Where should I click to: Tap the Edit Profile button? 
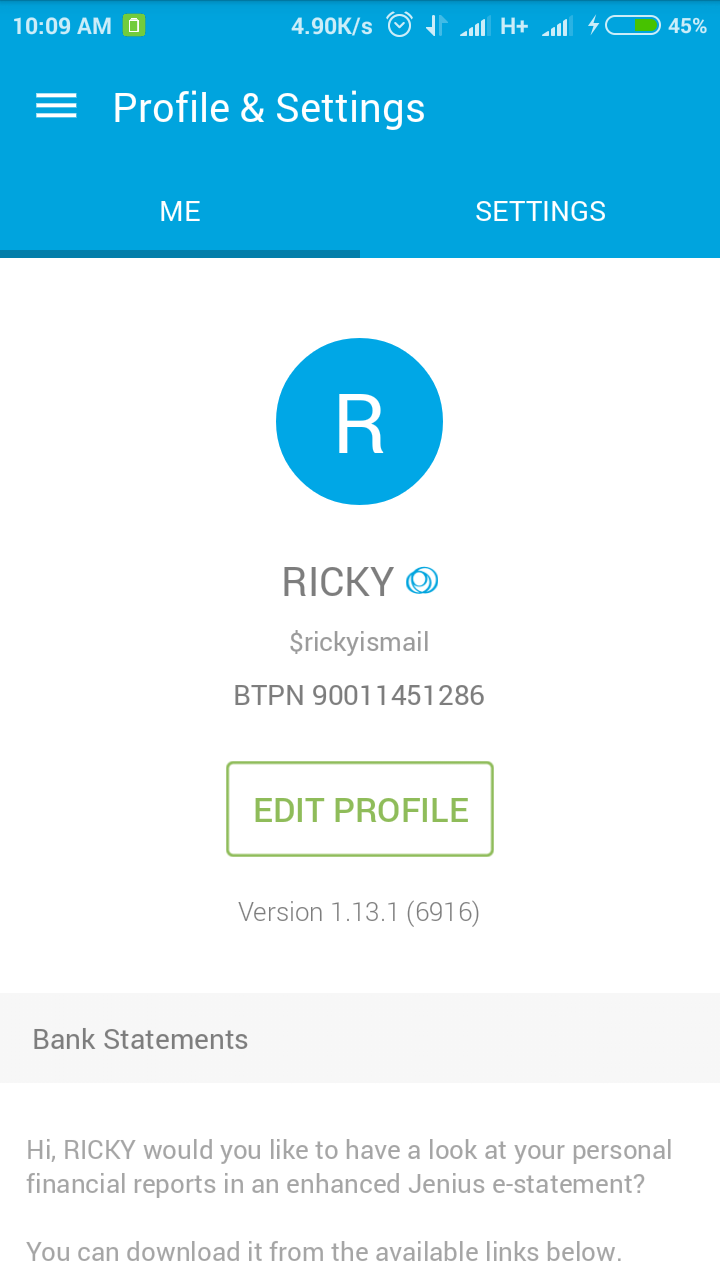pyautogui.click(x=360, y=809)
